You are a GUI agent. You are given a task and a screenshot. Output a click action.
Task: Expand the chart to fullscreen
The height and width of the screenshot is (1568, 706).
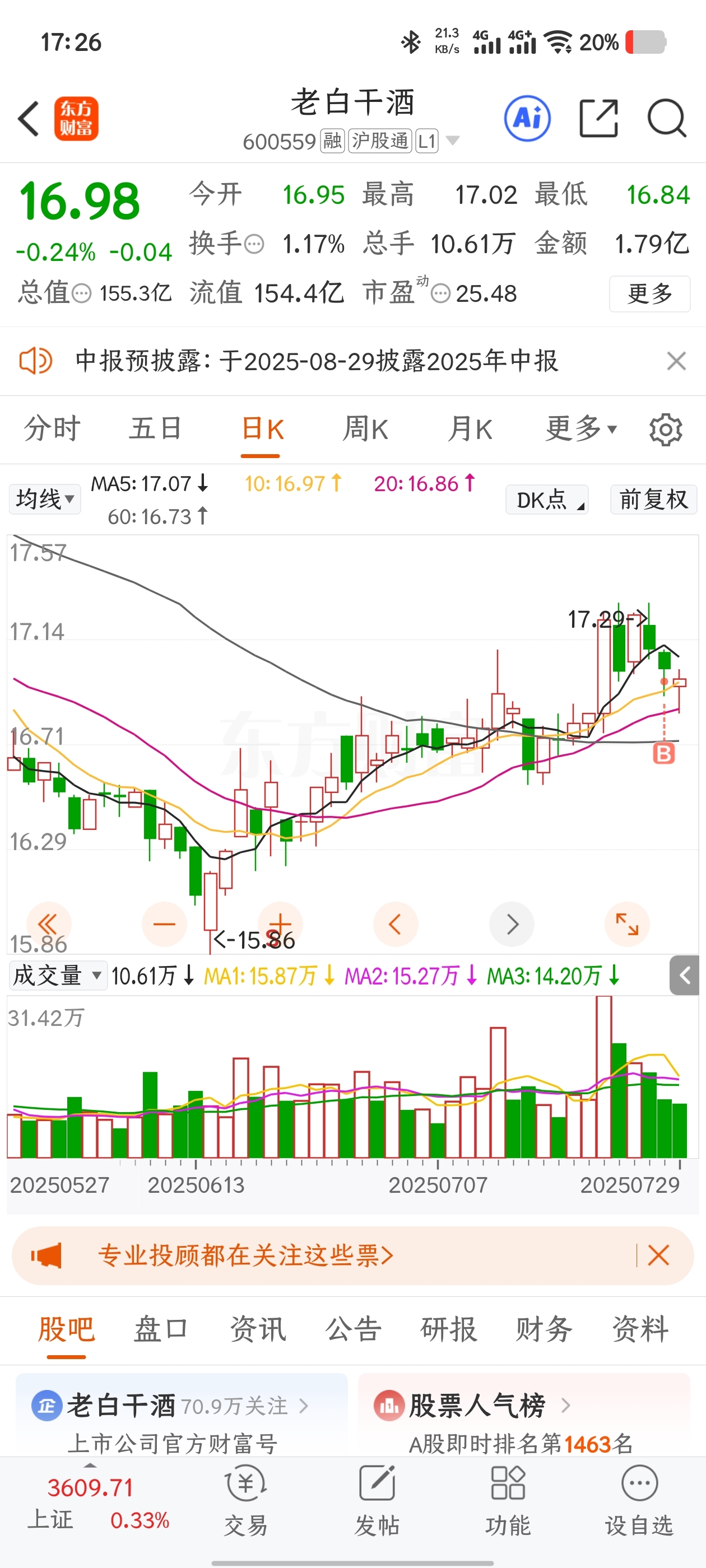[x=627, y=924]
